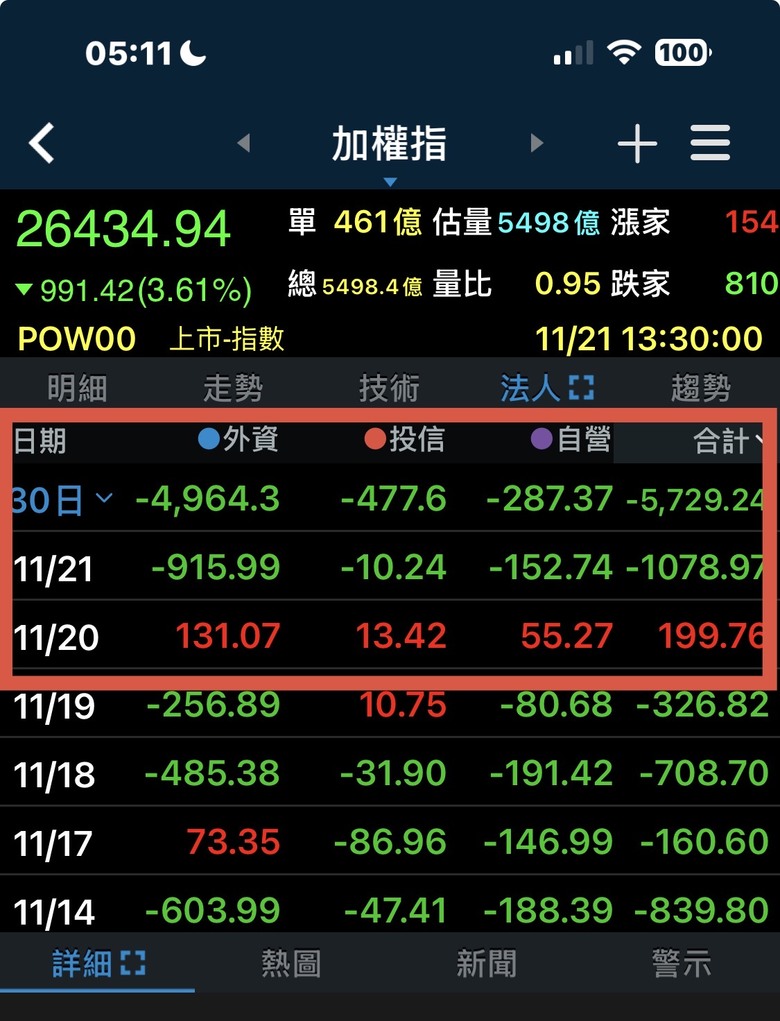
Task: Open the 新聞 bottom tab
Action: point(486,964)
